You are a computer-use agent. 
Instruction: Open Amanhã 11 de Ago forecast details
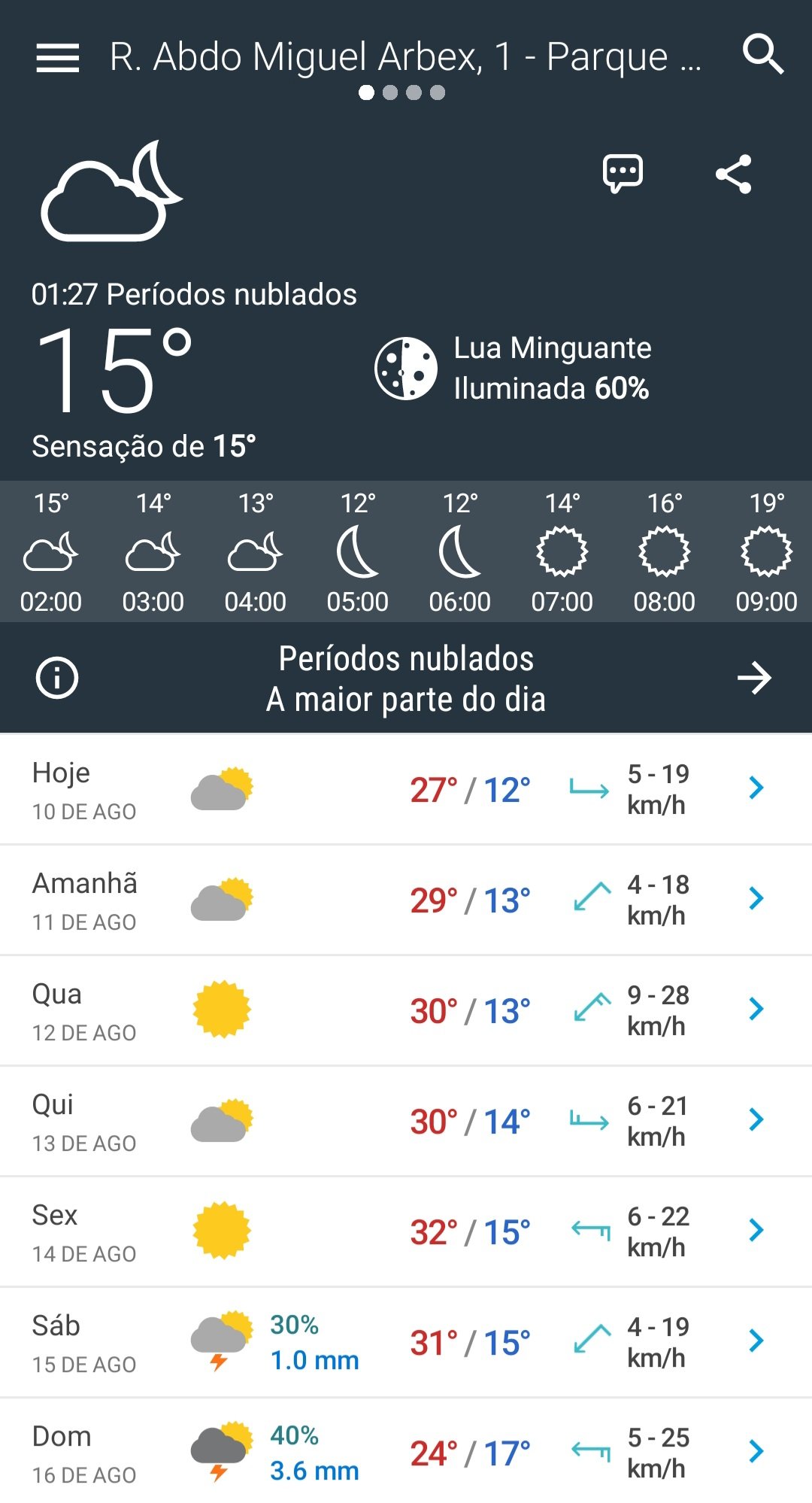(406, 900)
